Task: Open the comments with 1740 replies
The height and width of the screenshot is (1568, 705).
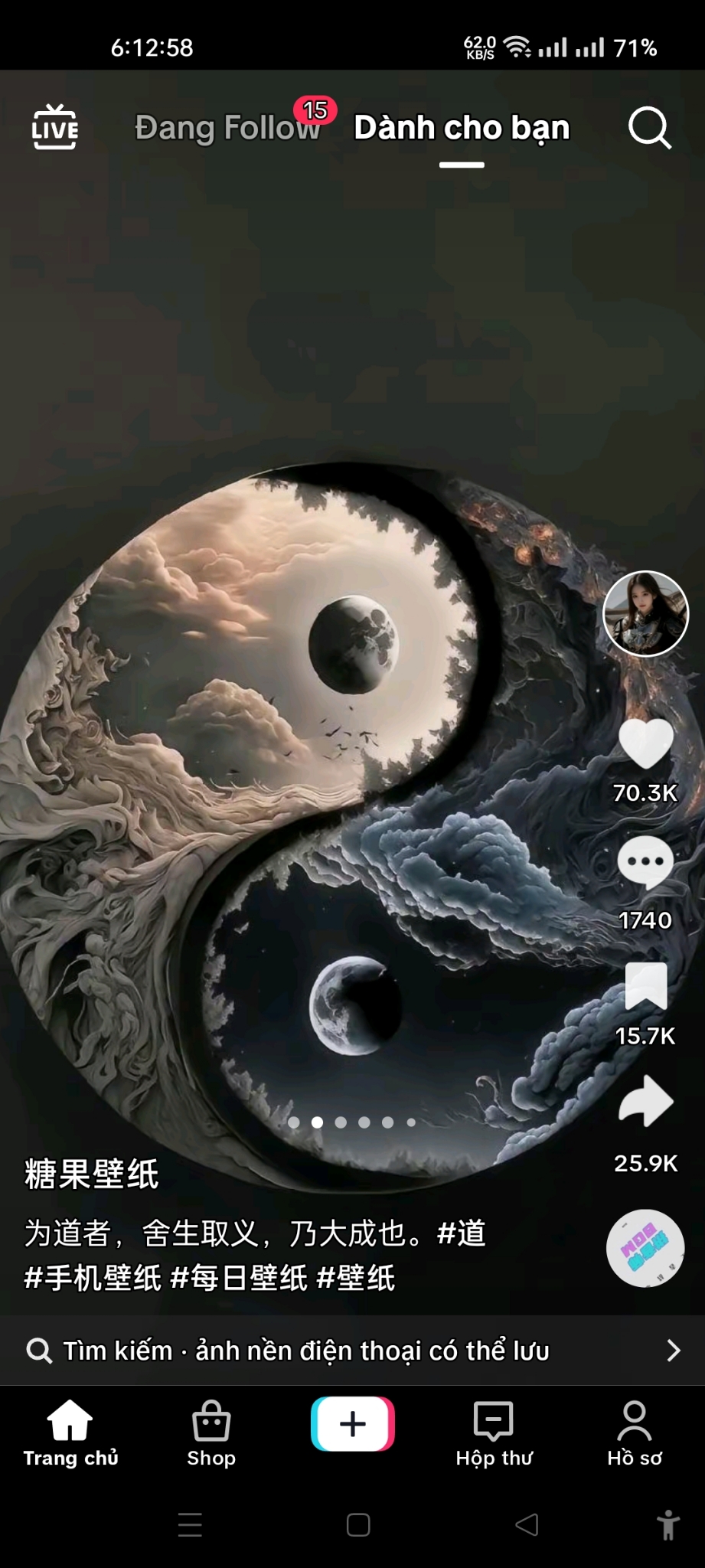Action: (x=645, y=863)
